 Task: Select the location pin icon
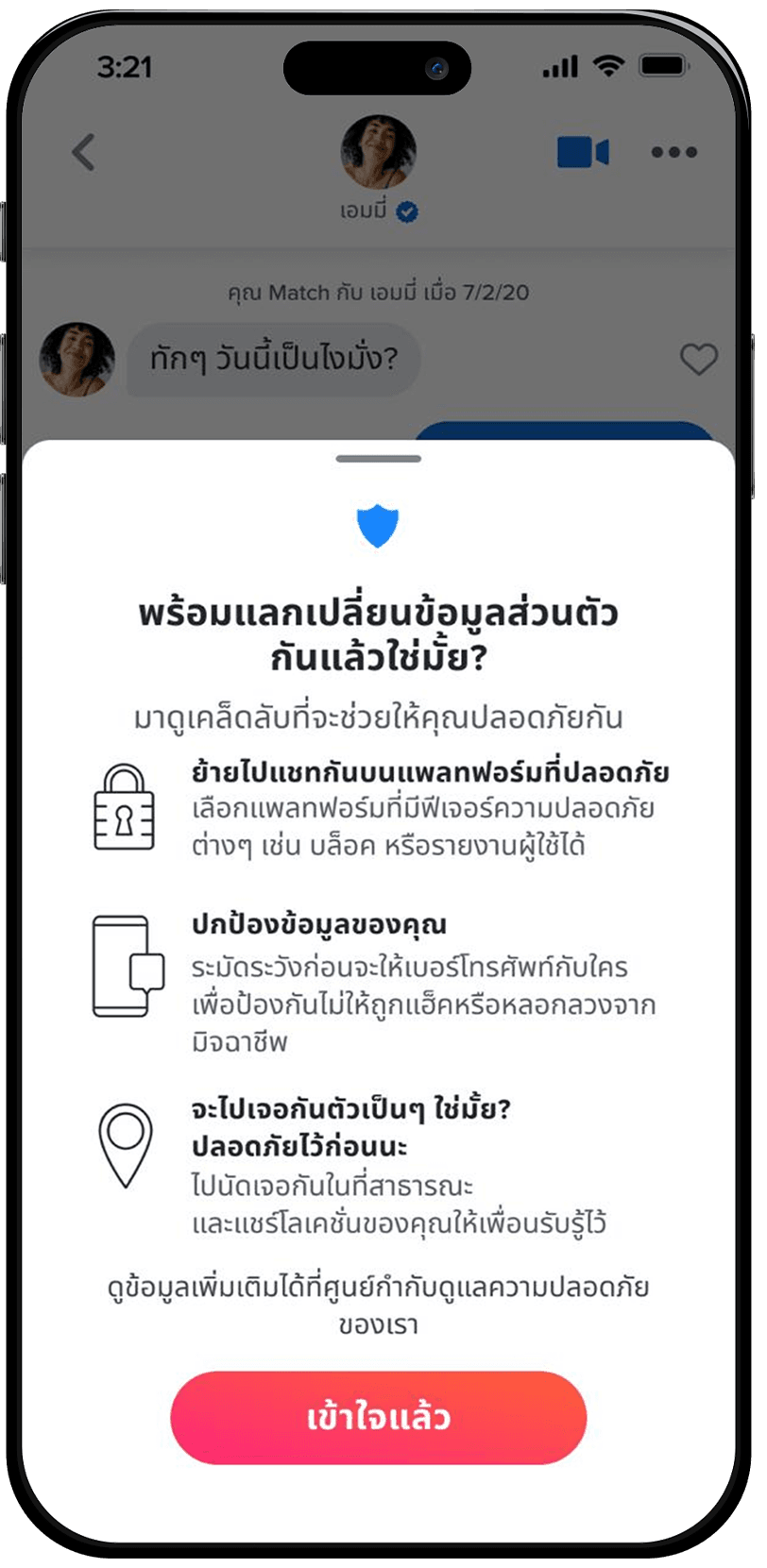[x=124, y=1147]
